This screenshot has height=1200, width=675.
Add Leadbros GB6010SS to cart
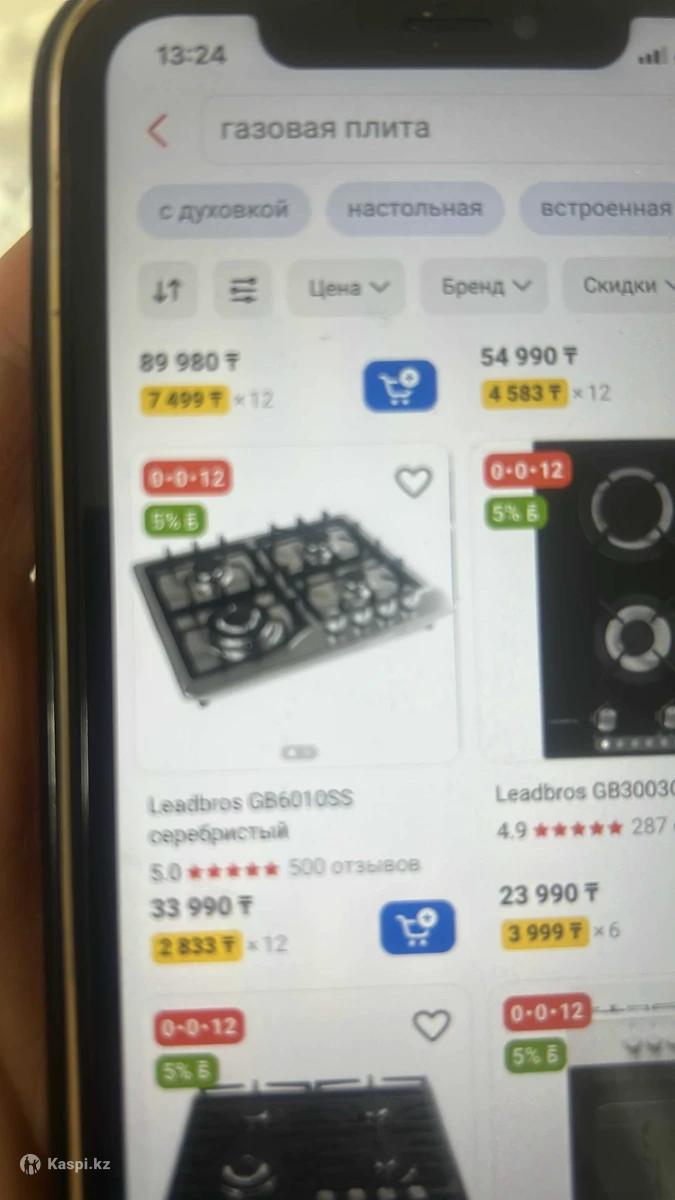[x=417, y=928]
